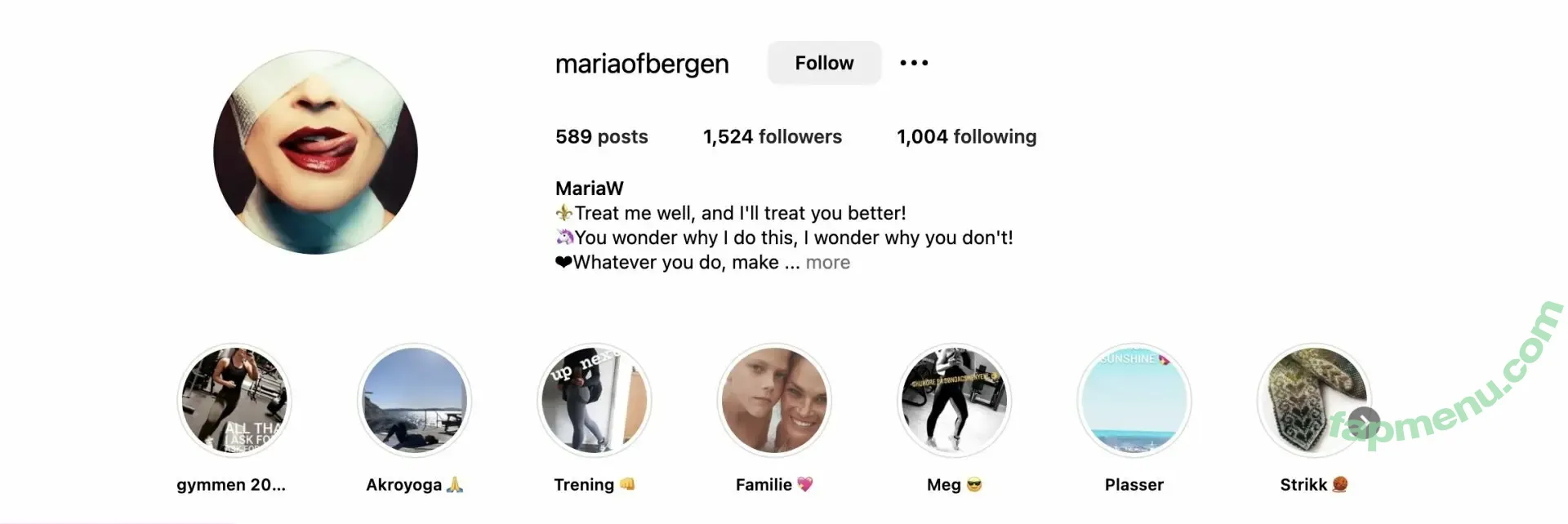Open the 1,524 followers list

[772, 137]
